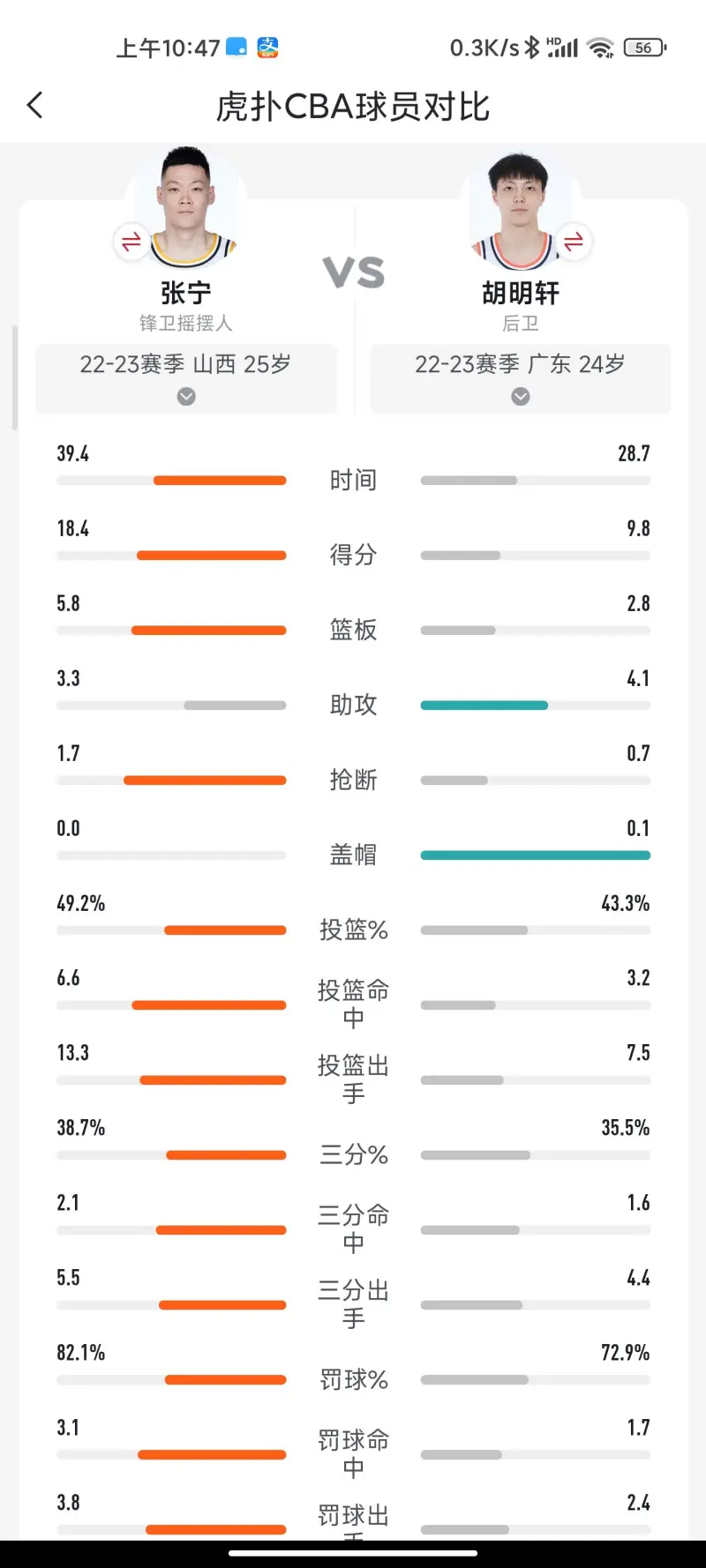The height and width of the screenshot is (1568, 706).
Task: Expand 张宁's 22-23赛季 山西 season dropdown
Action: tap(186, 378)
